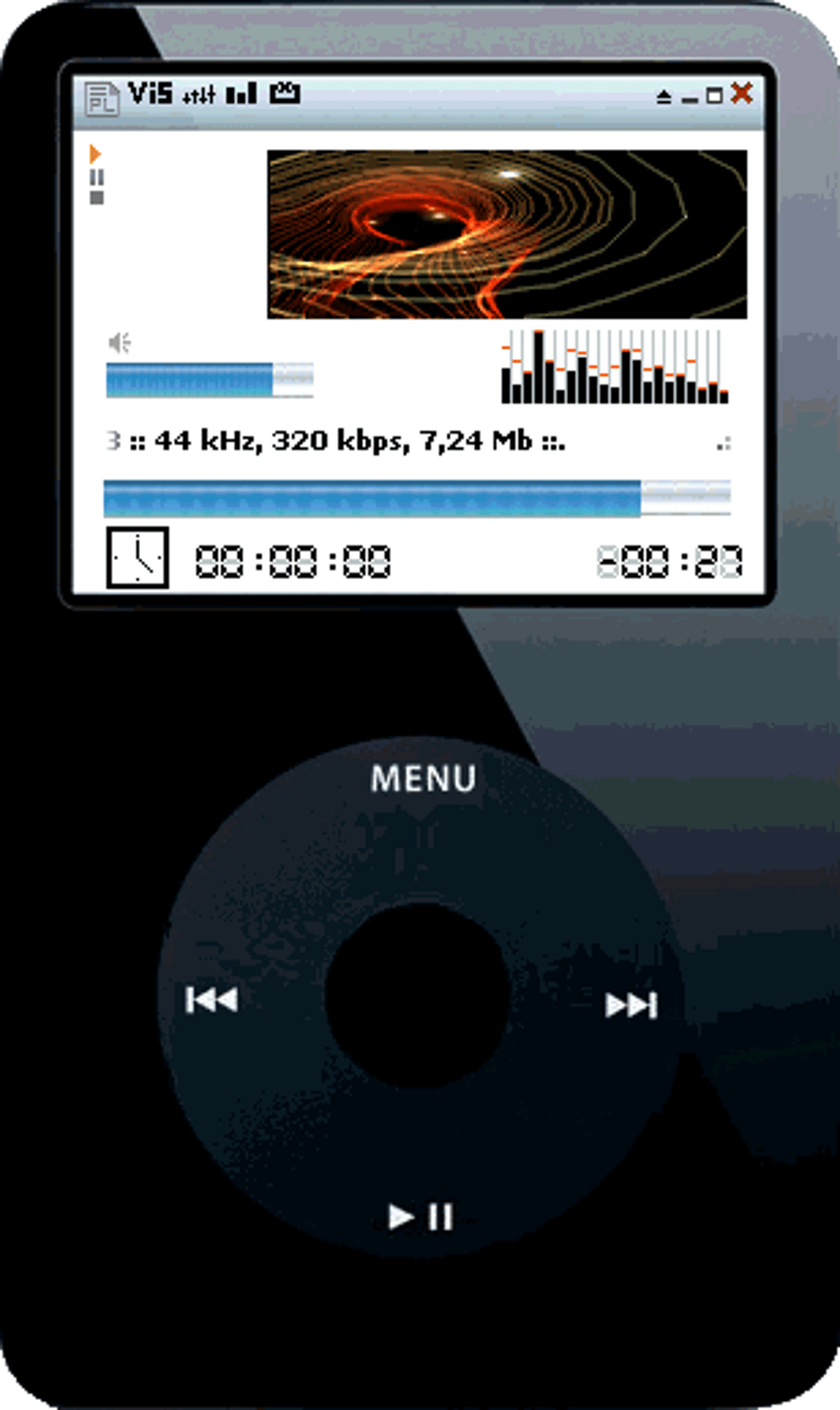
Task: Toggle play/pause on the click wheel
Action: (x=421, y=1216)
